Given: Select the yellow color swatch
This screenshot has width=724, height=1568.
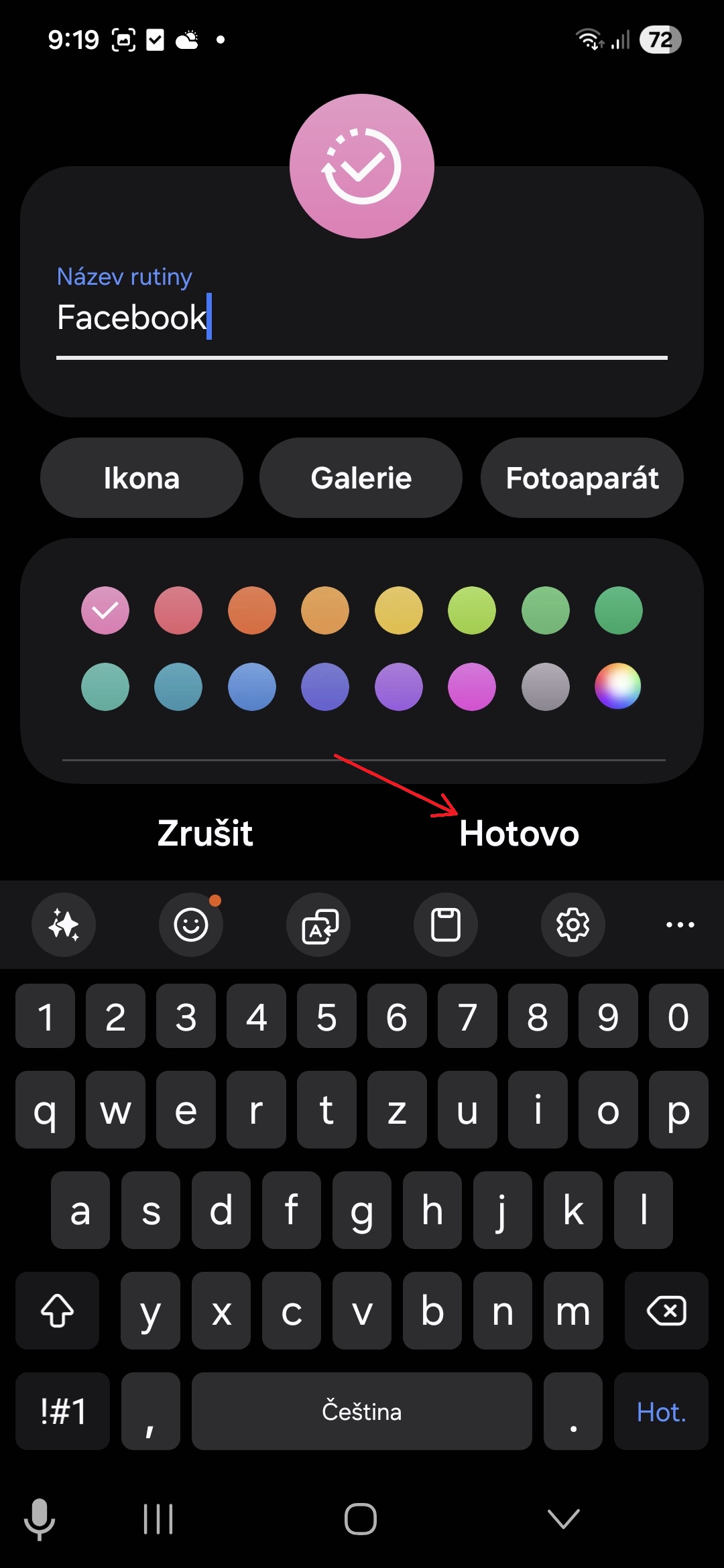Looking at the screenshot, I should click(399, 610).
